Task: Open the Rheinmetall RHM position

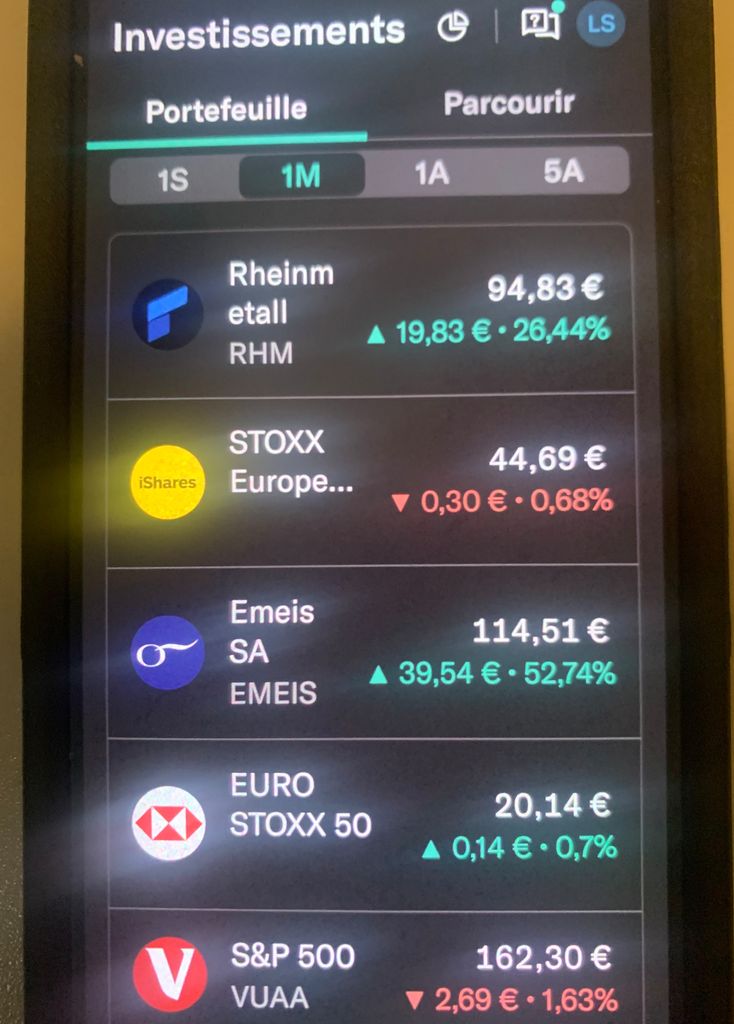Action: point(370,312)
